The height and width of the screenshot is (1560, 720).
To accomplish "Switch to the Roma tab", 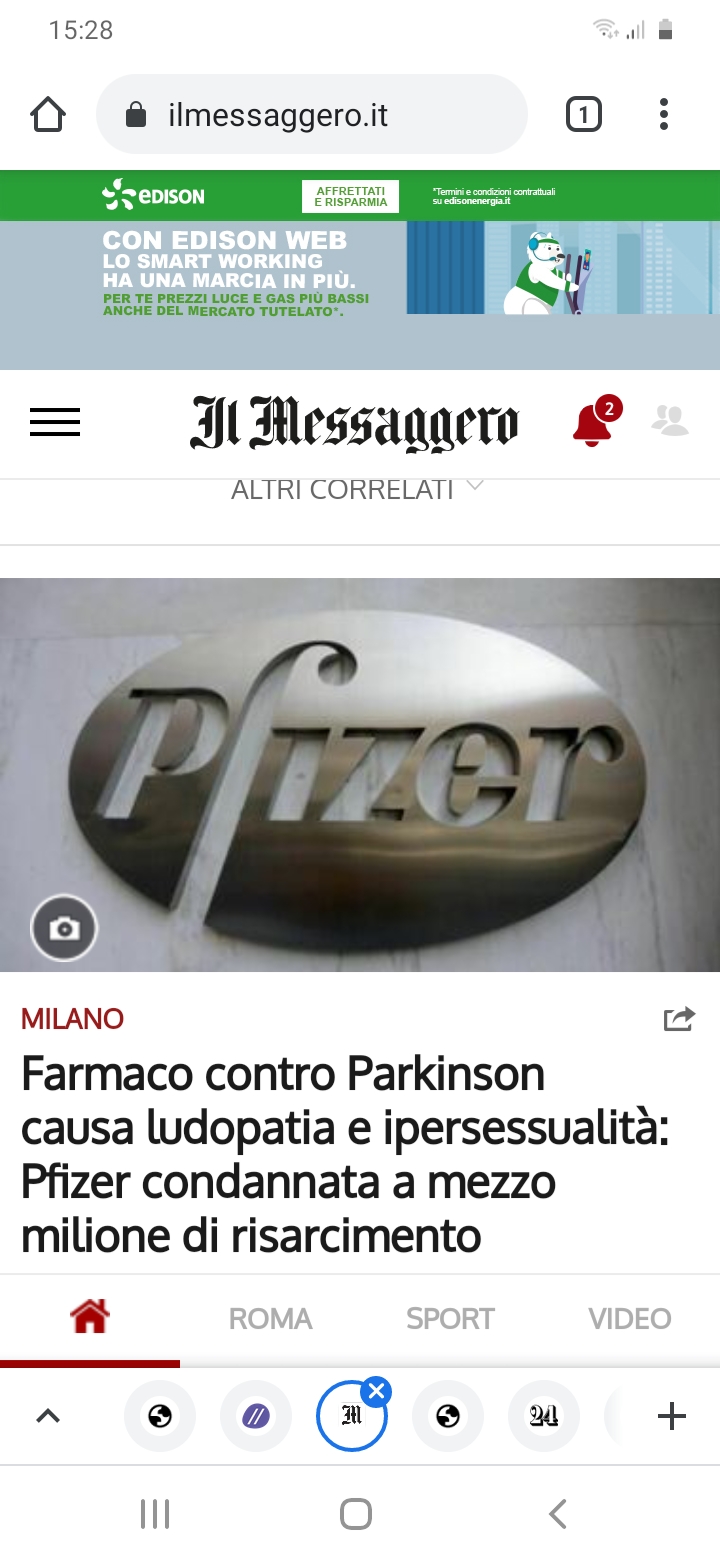I will 270,1319.
